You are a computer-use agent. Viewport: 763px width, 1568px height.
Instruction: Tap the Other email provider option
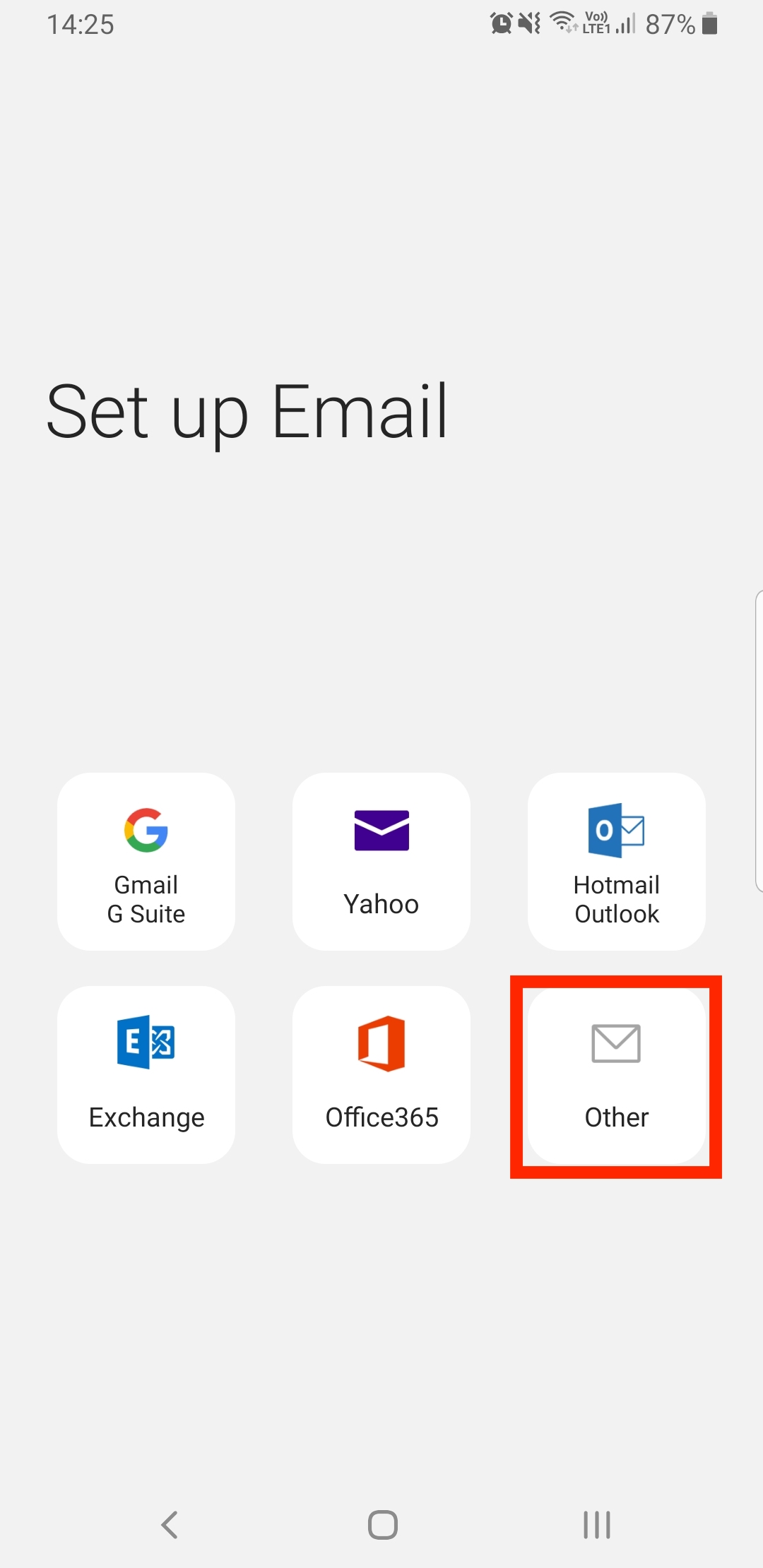pyautogui.click(x=617, y=1075)
